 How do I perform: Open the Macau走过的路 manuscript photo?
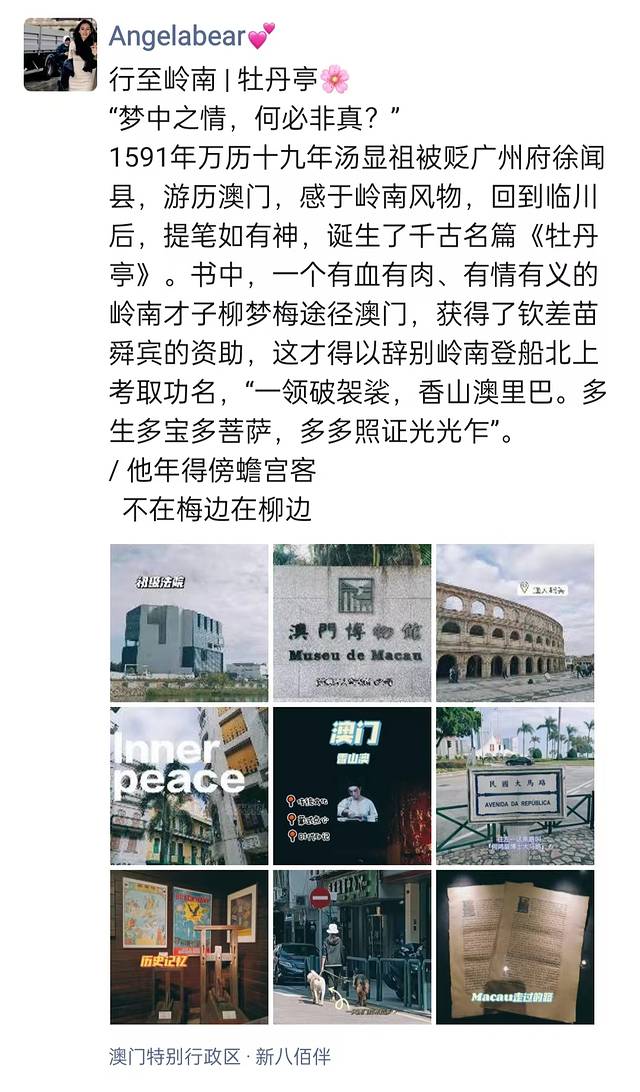coord(515,947)
